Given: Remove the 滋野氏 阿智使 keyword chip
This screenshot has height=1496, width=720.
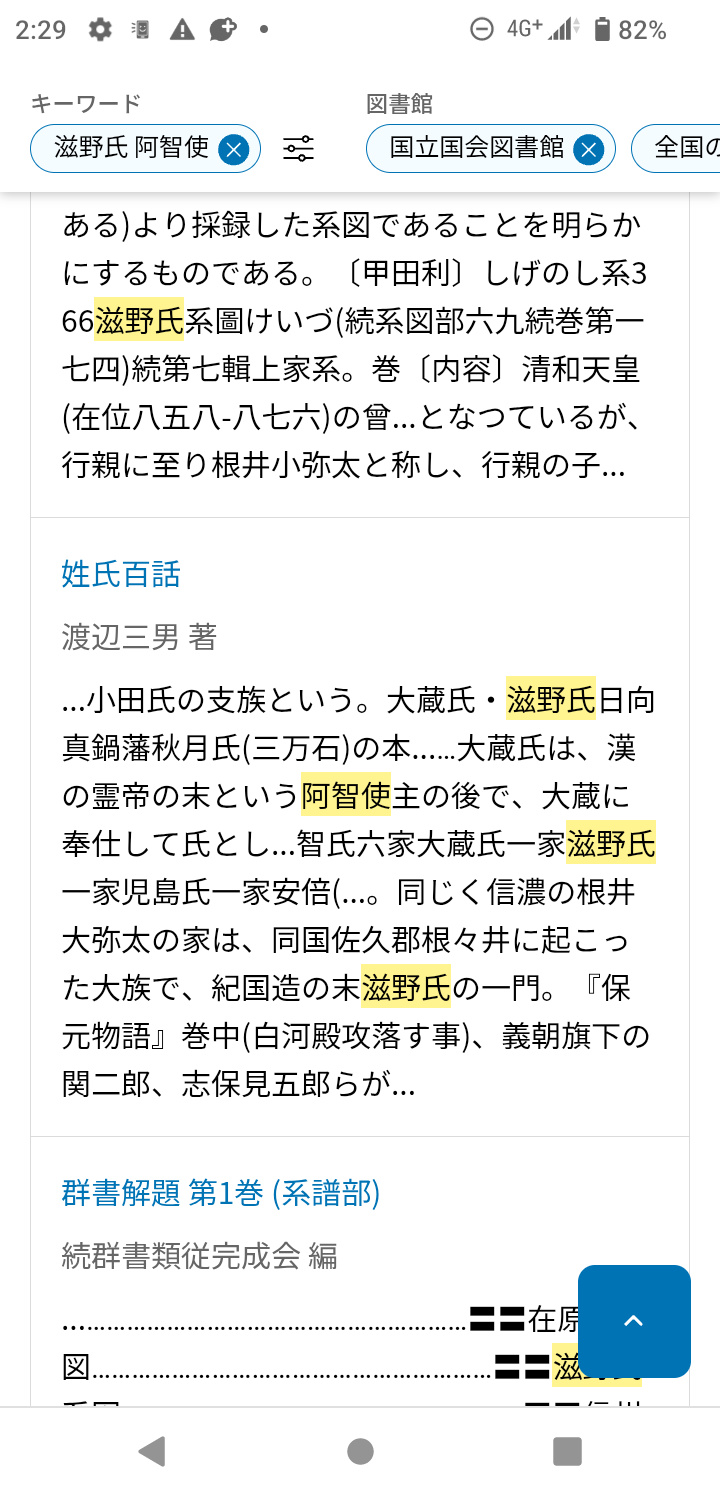Looking at the screenshot, I should (x=233, y=149).
